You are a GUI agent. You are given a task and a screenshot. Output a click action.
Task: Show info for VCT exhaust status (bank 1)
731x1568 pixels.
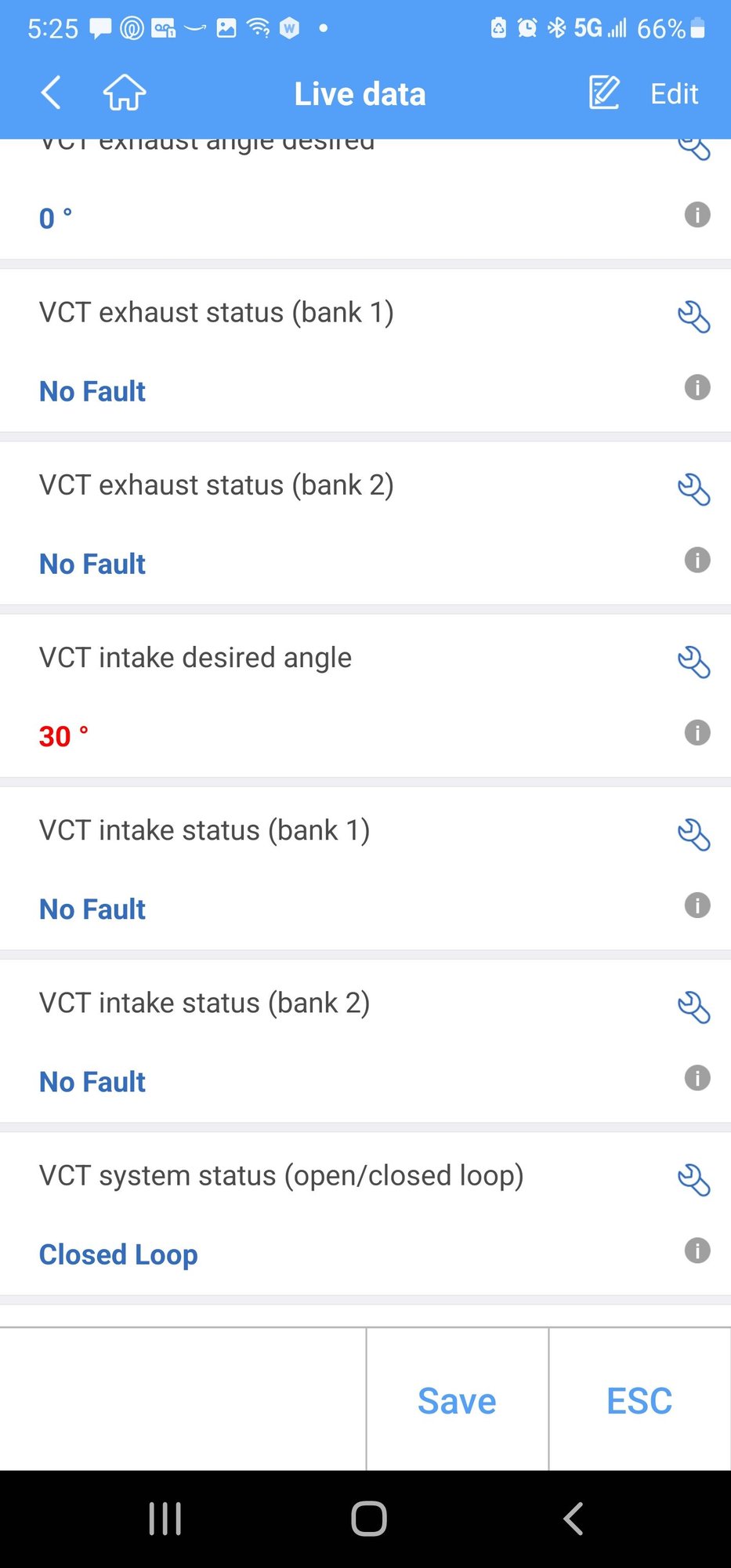coord(697,387)
